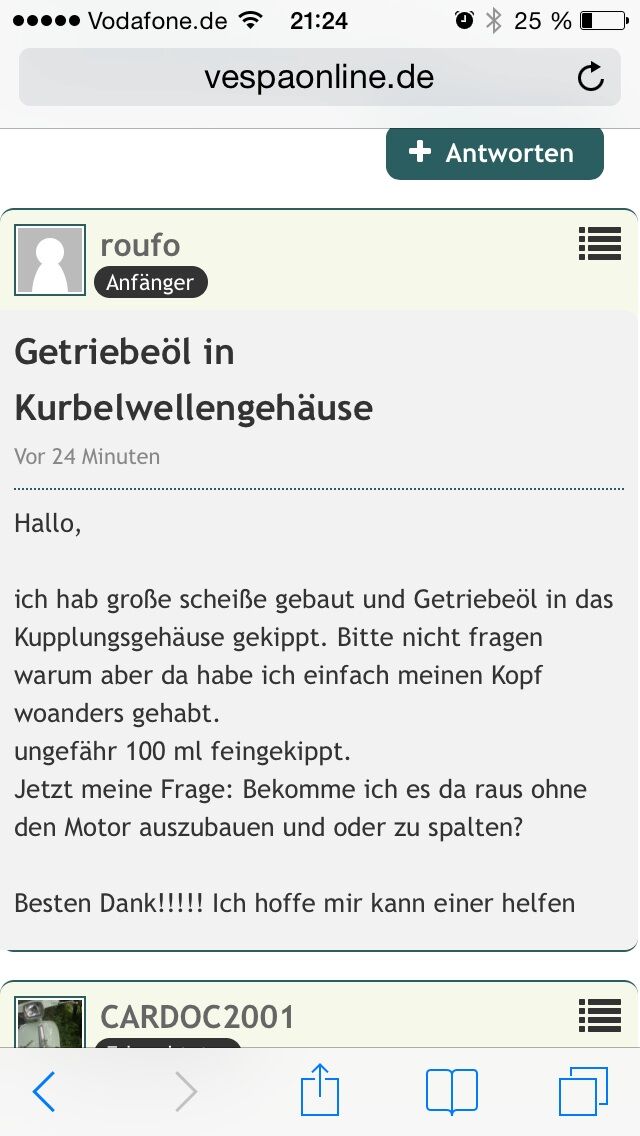
Task: Open the Safari share sheet
Action: [x=320, y=1090]
